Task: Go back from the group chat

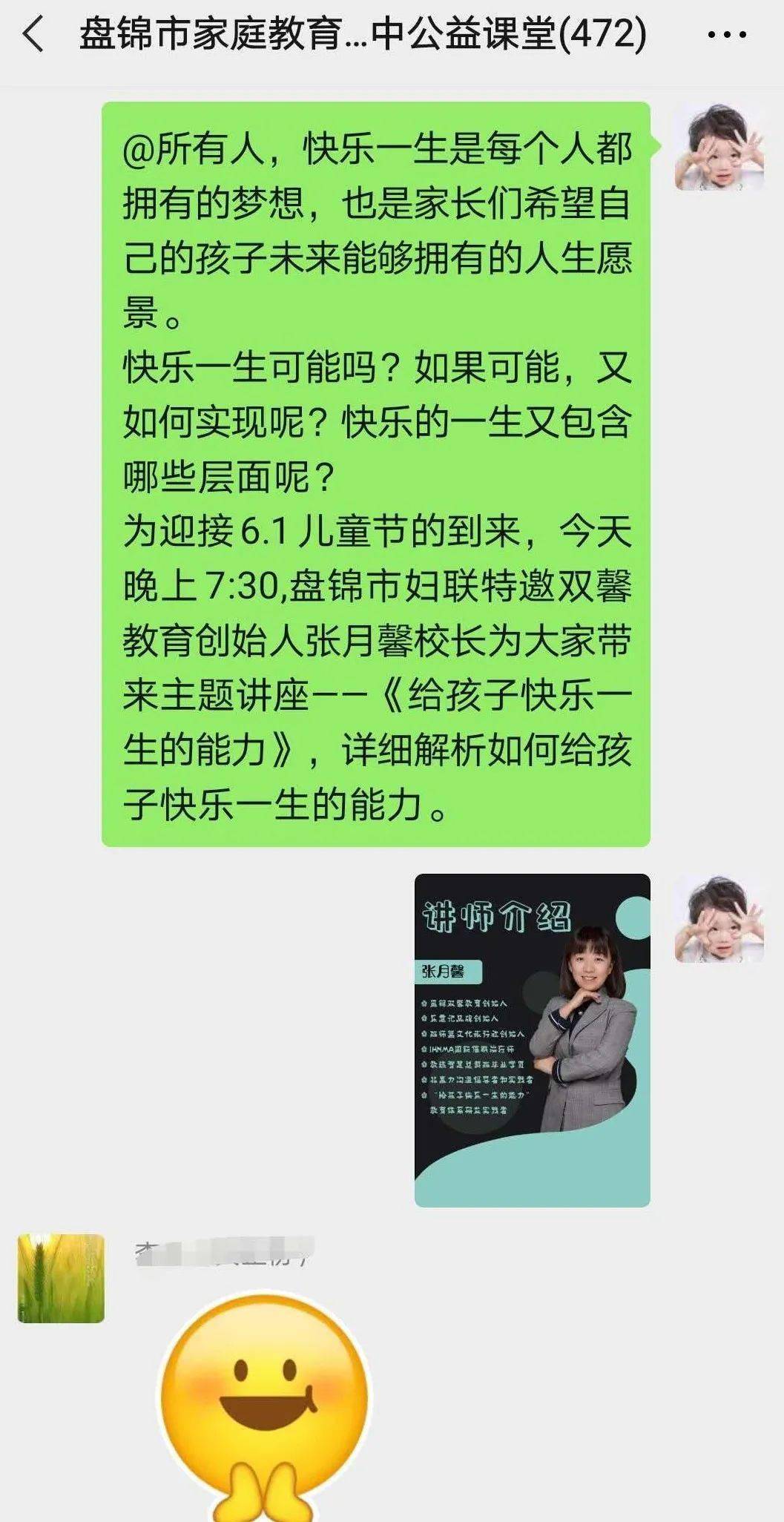Action: pos(33,35)
